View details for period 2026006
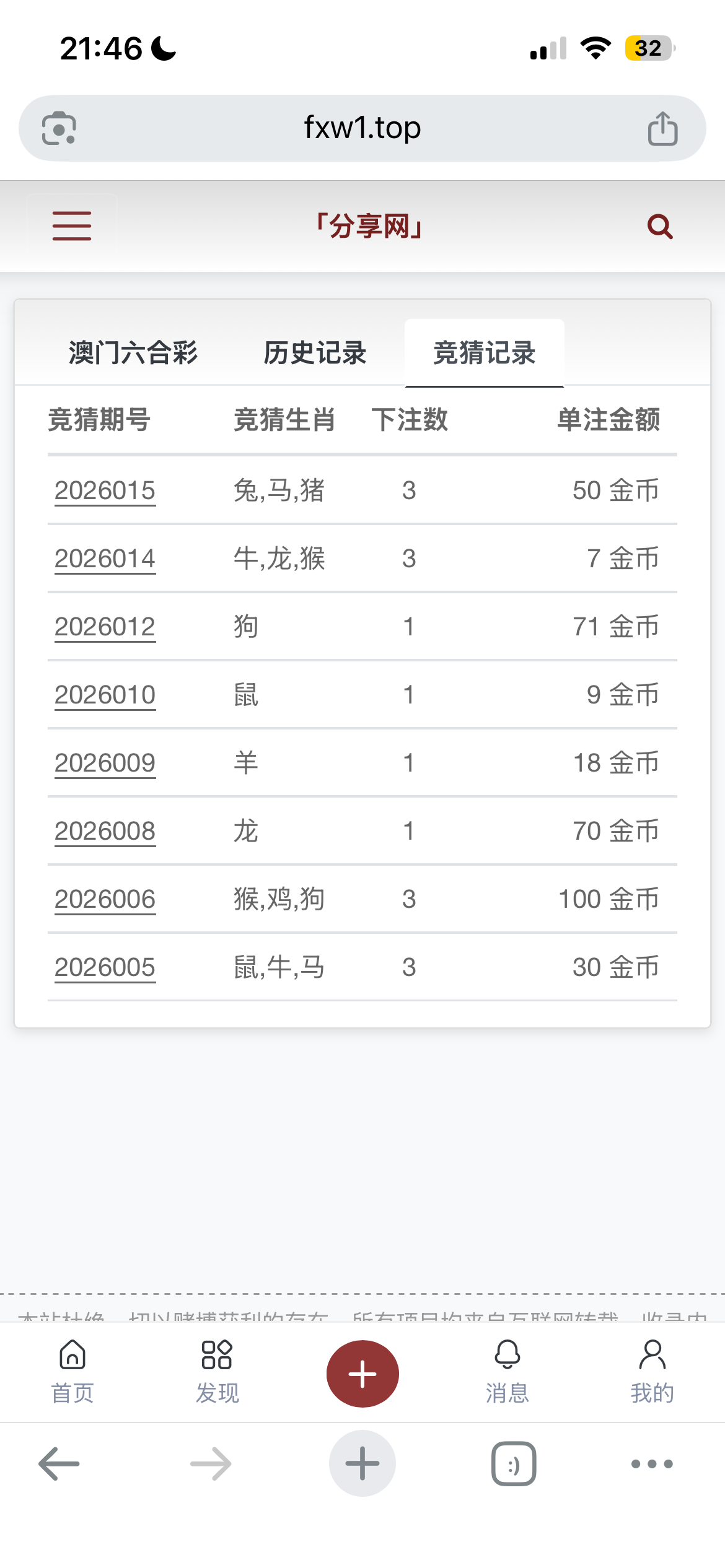 (x=105, y=899)
